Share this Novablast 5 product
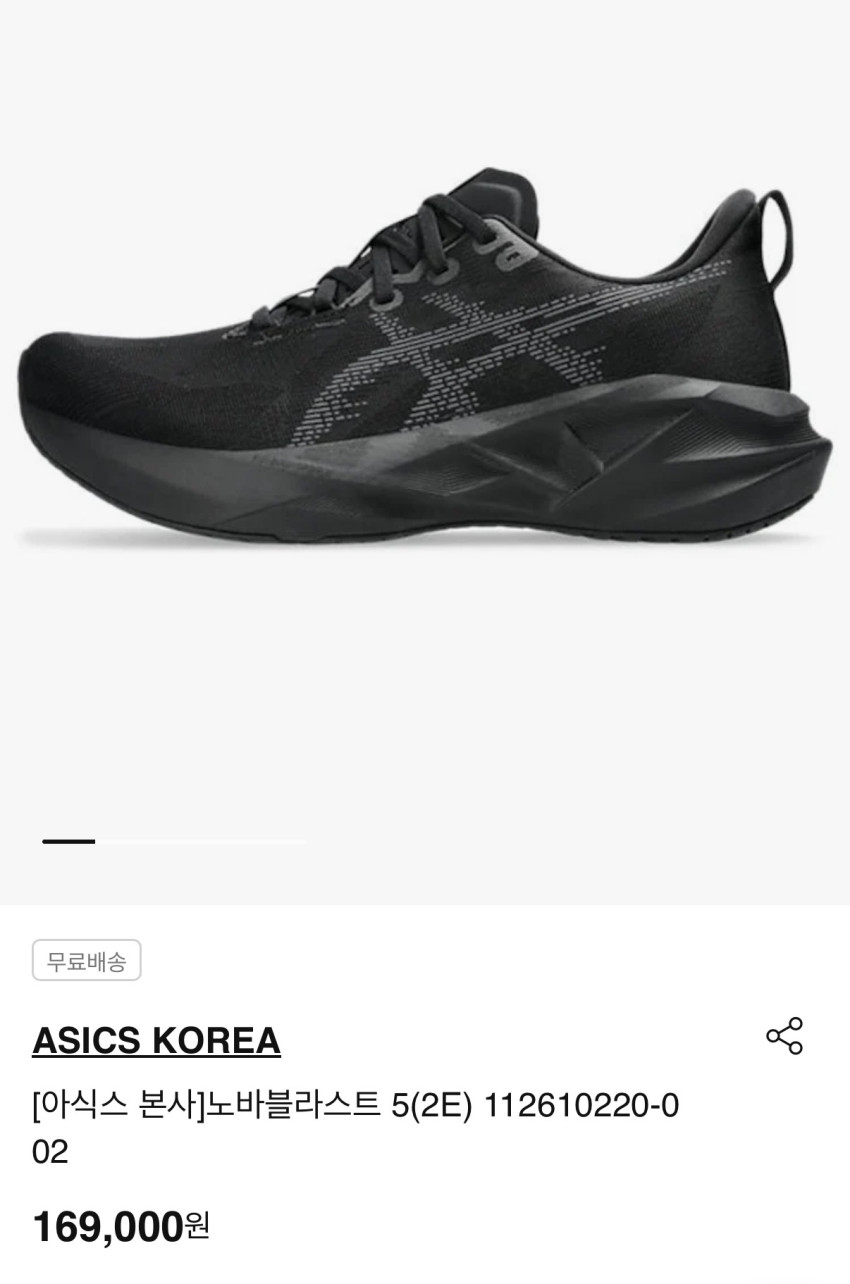This screenshot has height=1284, width=850. tap(784, 1036)
